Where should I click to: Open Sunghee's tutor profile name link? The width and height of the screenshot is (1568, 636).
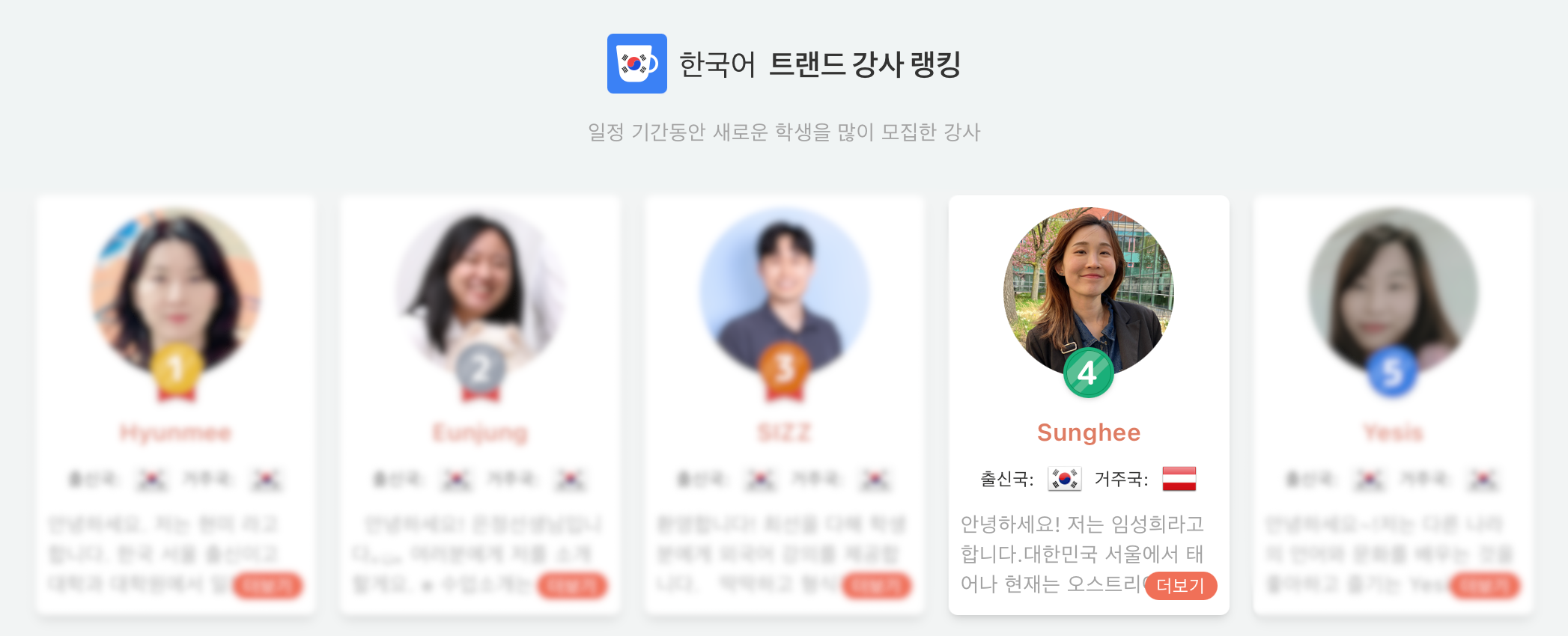(x=1088, y=432)
